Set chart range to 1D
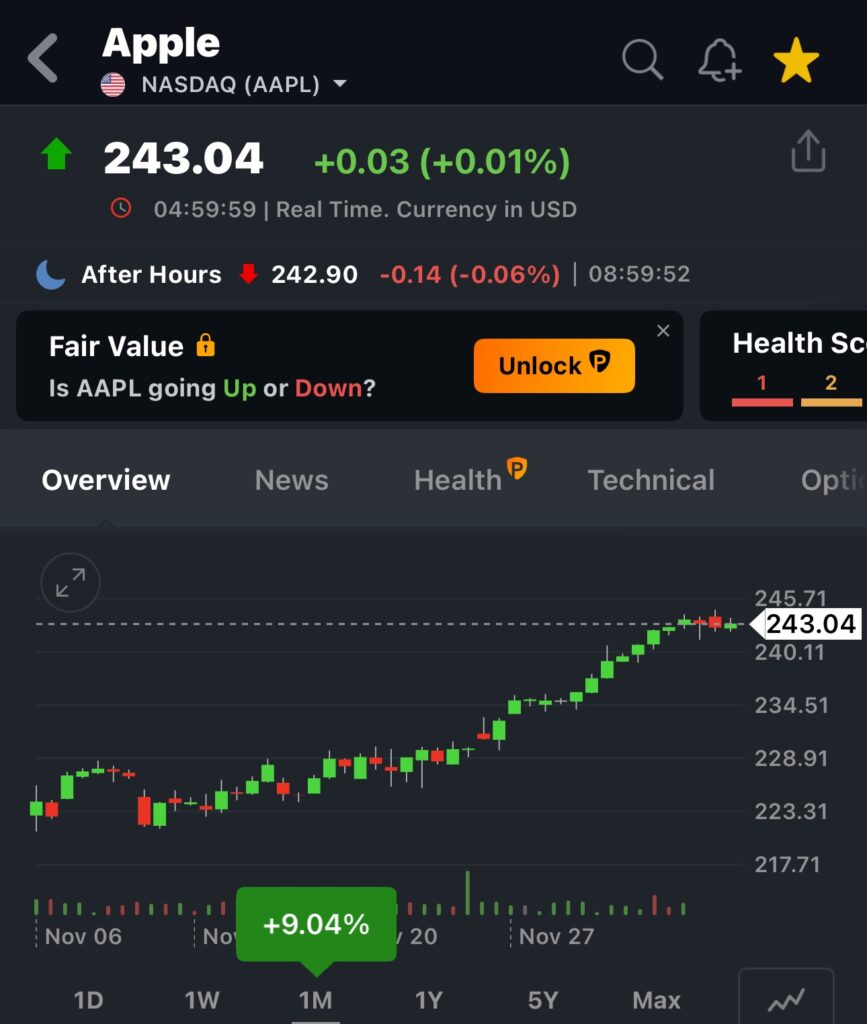This screenshot has height=1024, width=867. click(x=89, y=1000)
